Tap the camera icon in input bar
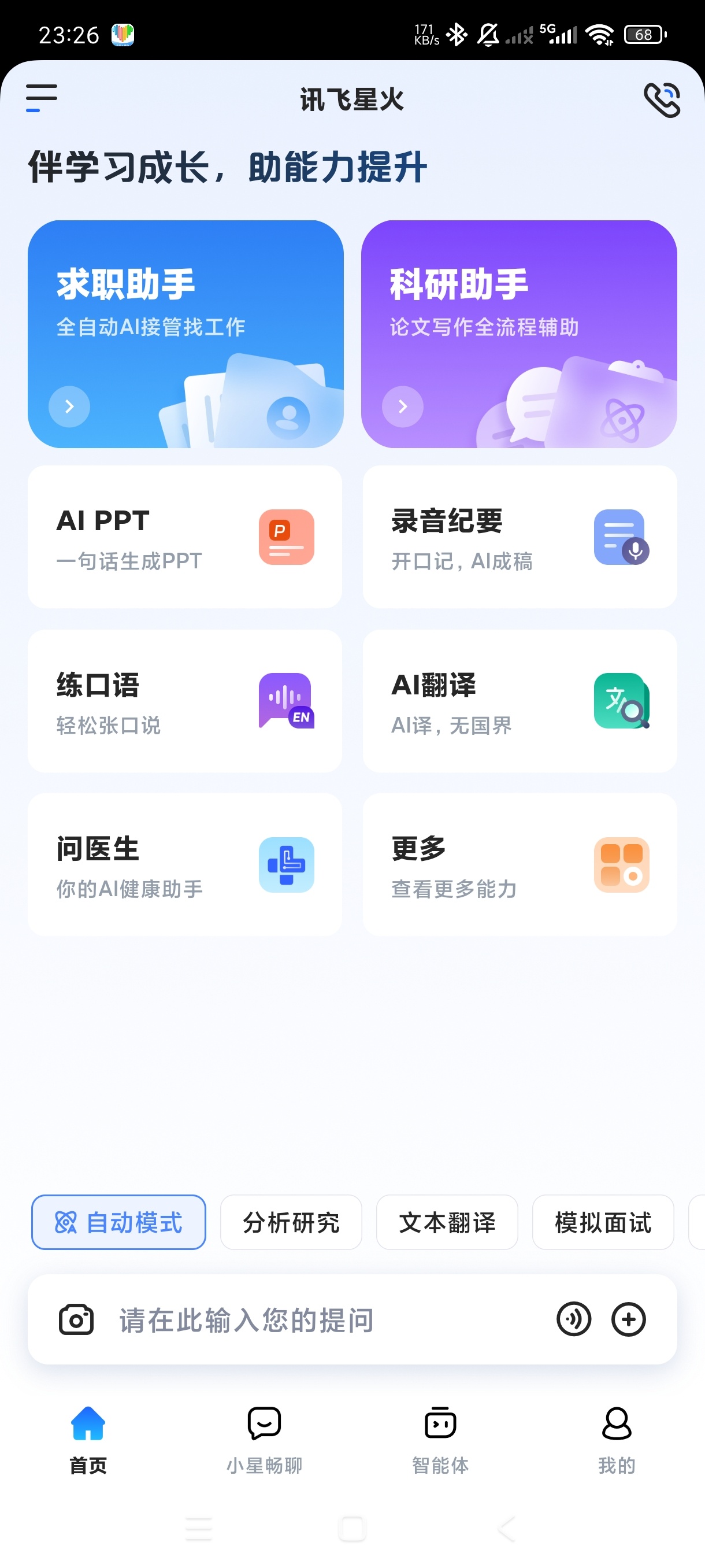This screenshot has width=705, height=1568. 76,1319
